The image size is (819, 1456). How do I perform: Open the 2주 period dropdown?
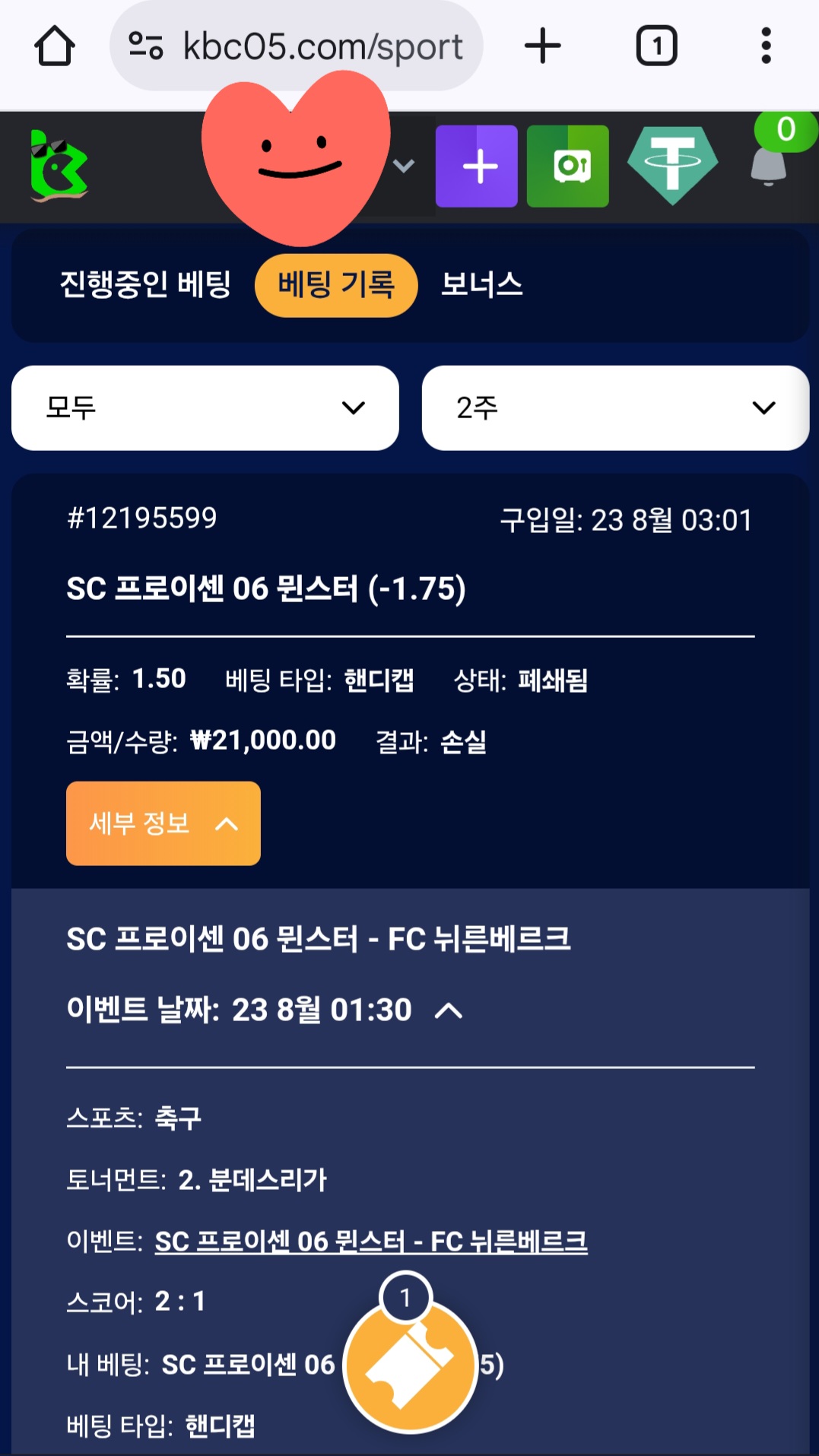[614, 408]
